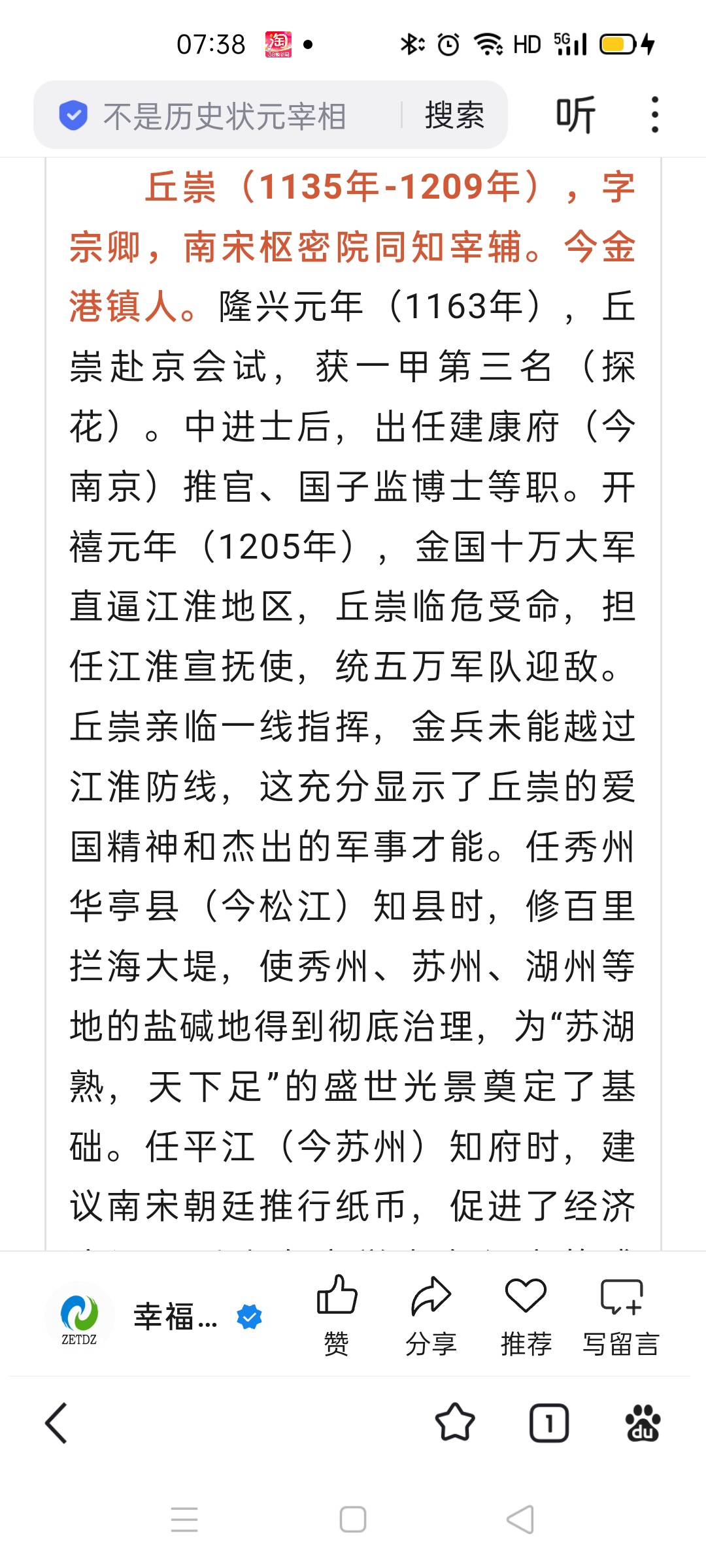The image size is (706, 1568).
Task: Open system recent apps menu
Action: (x=184, y=1519)
